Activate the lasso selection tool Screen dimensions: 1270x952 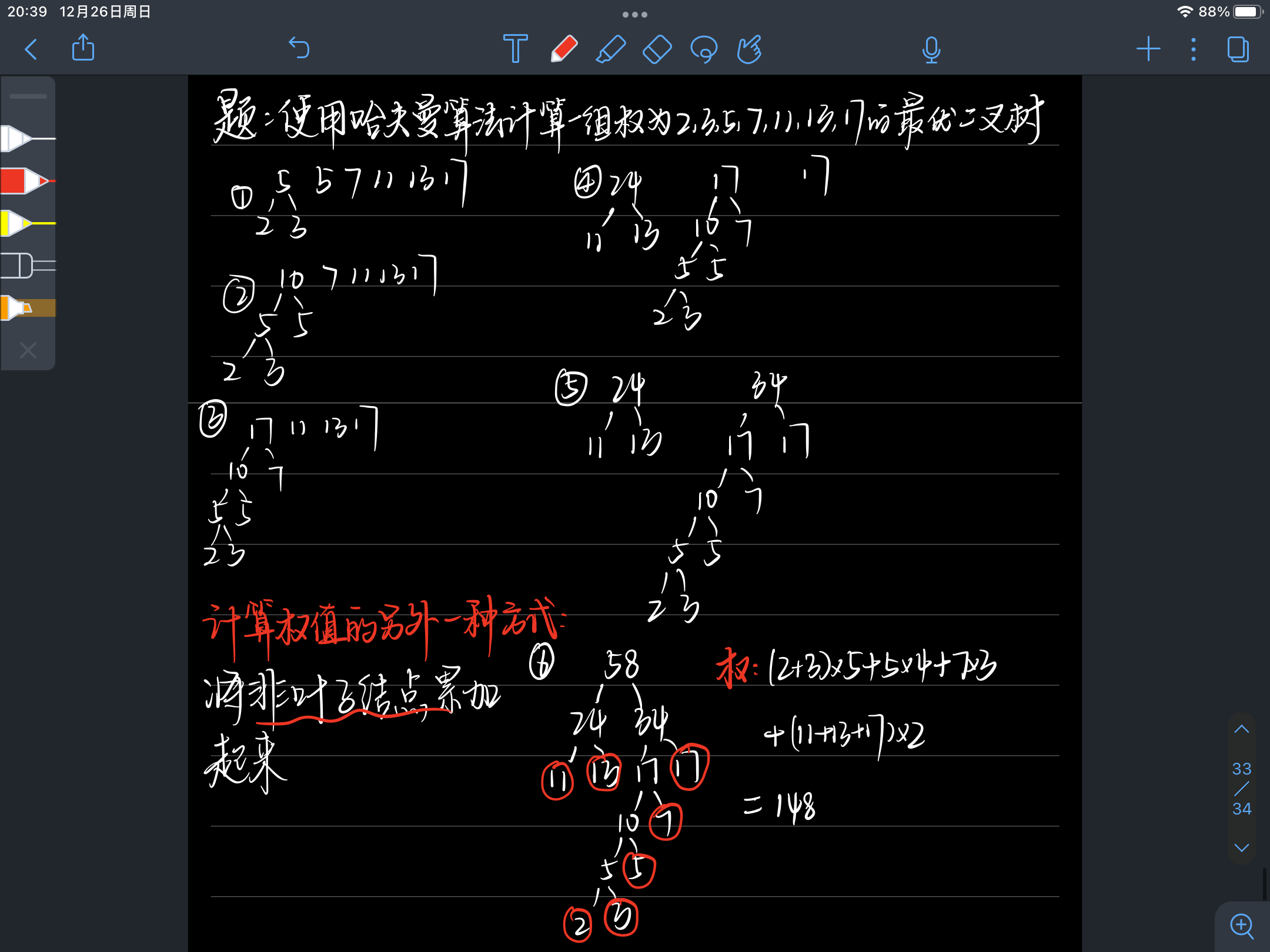pos(704,49)
